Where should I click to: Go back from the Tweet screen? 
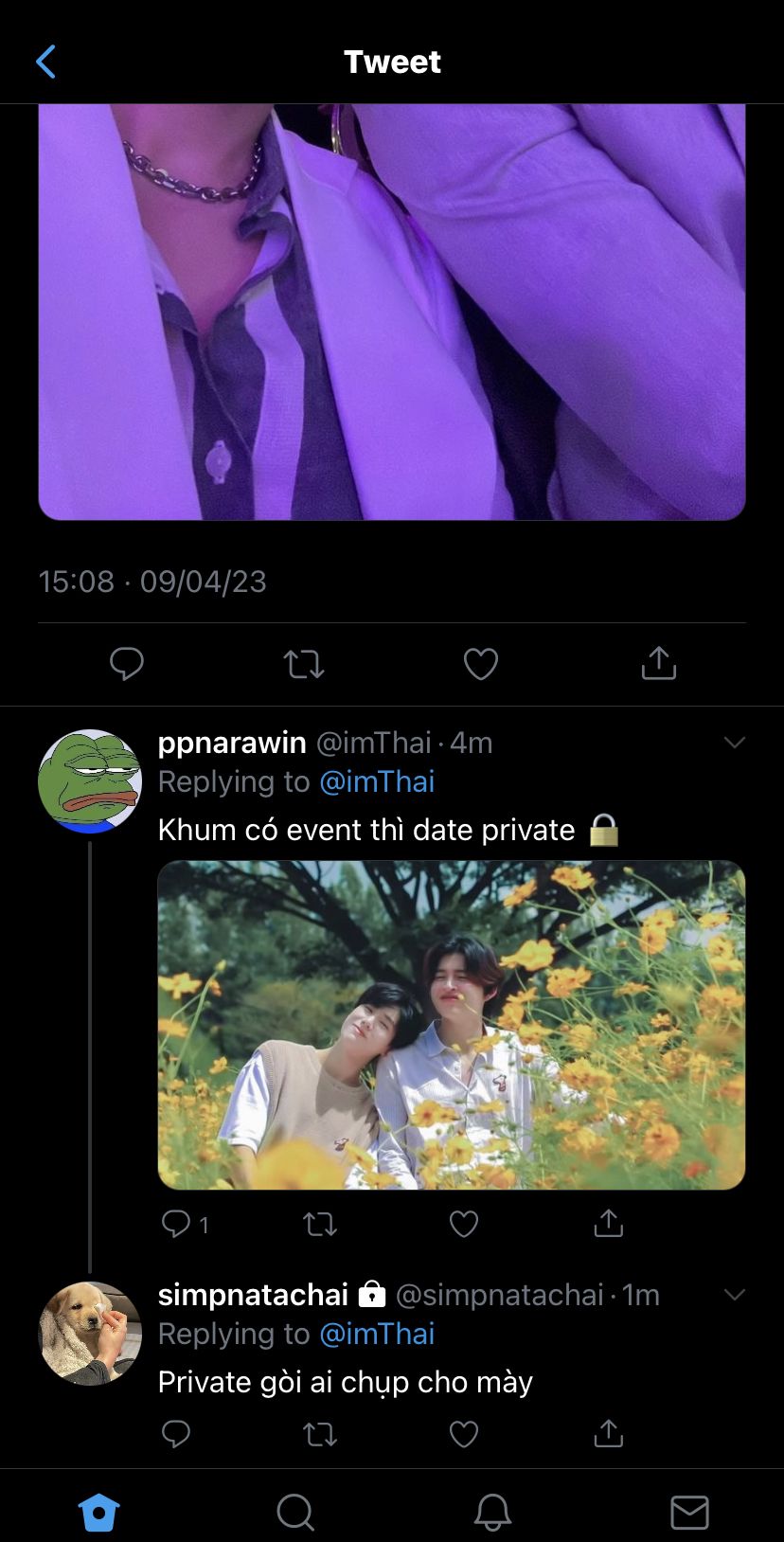pos(45,62)
